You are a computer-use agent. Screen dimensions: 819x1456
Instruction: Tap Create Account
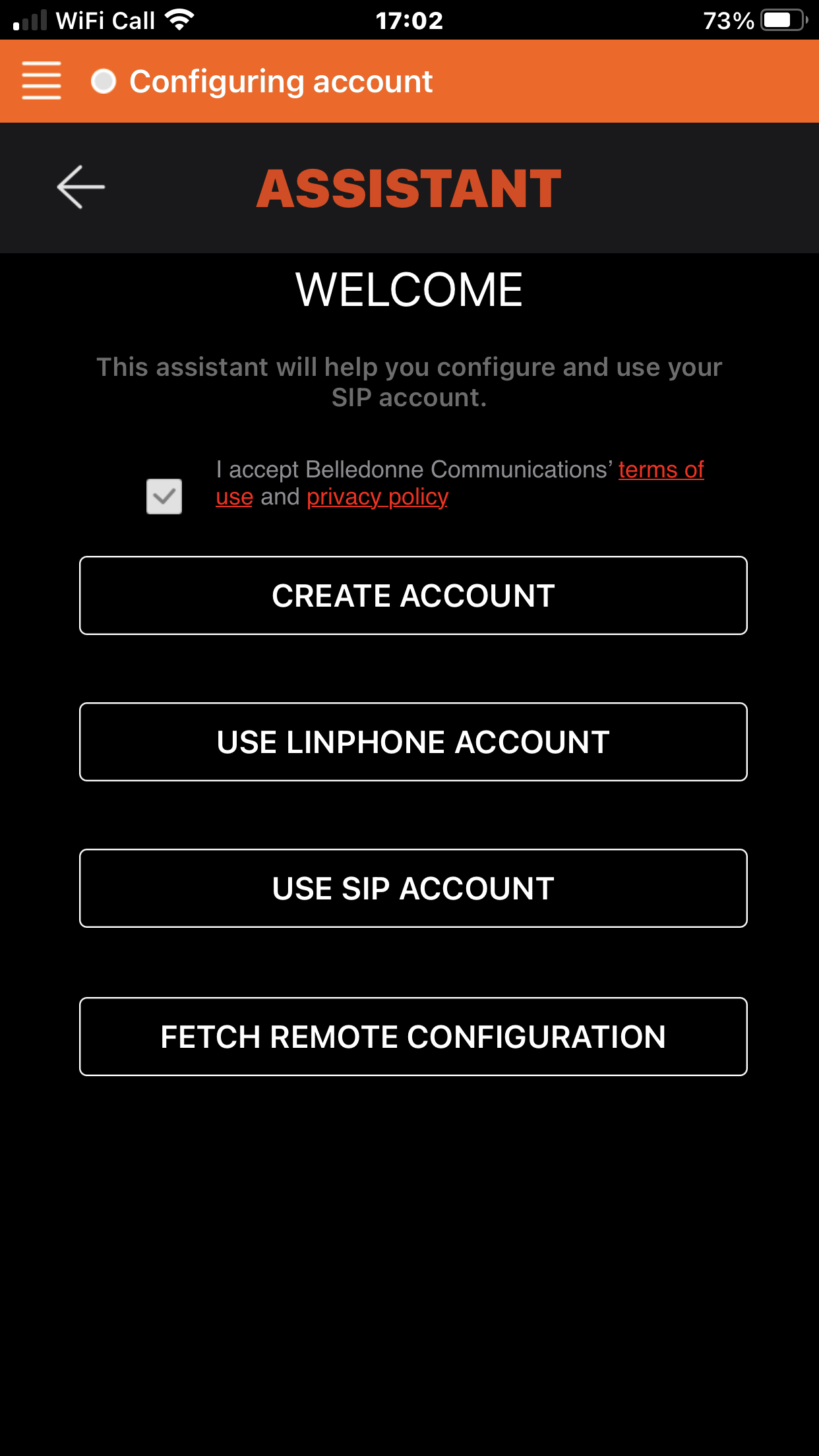click(x=413, y=595)
